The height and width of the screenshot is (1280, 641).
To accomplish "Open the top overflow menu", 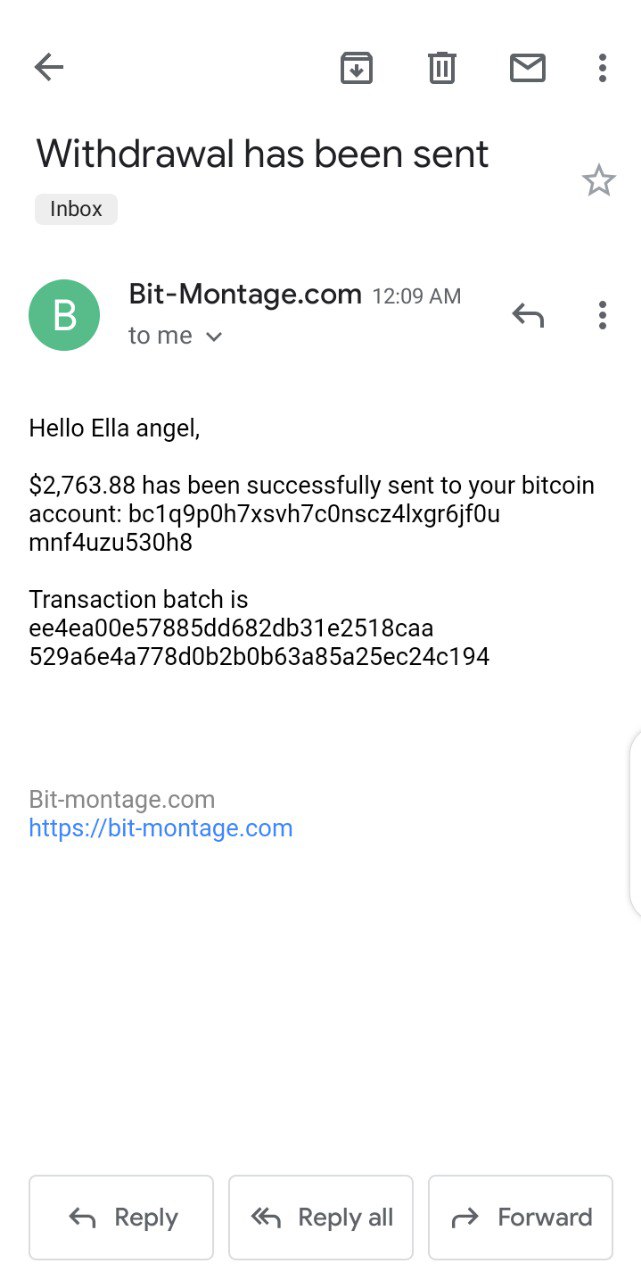I will click(602, 68).
